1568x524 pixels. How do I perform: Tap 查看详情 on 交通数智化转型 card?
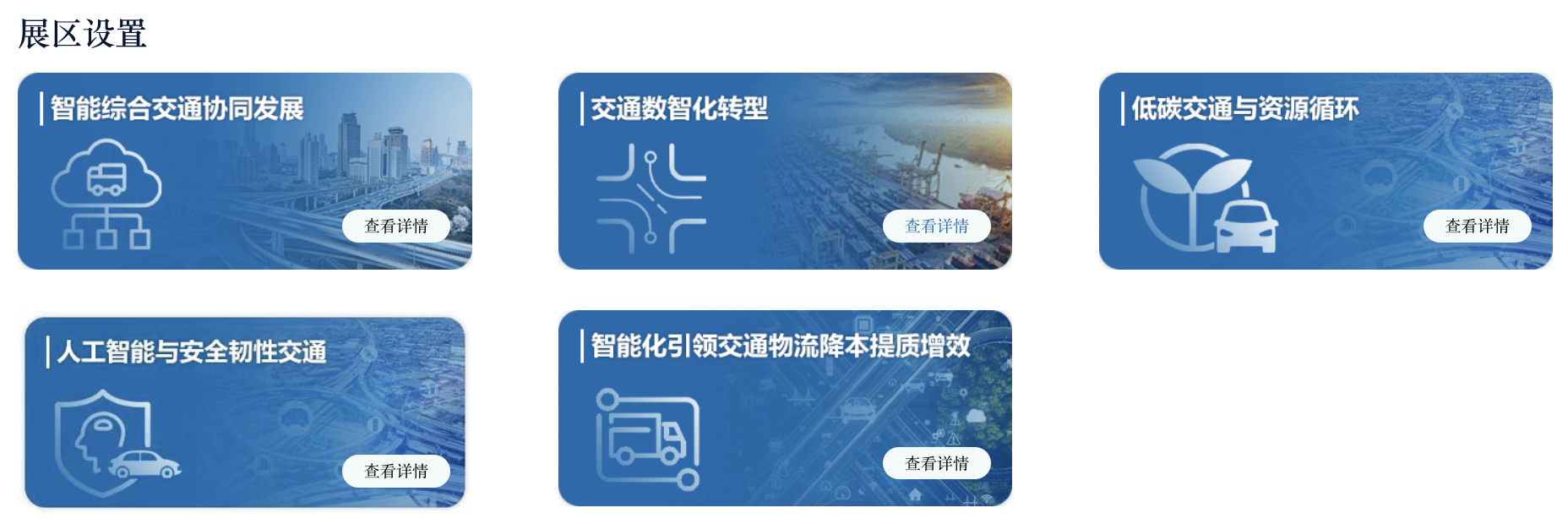pos(936,226)
